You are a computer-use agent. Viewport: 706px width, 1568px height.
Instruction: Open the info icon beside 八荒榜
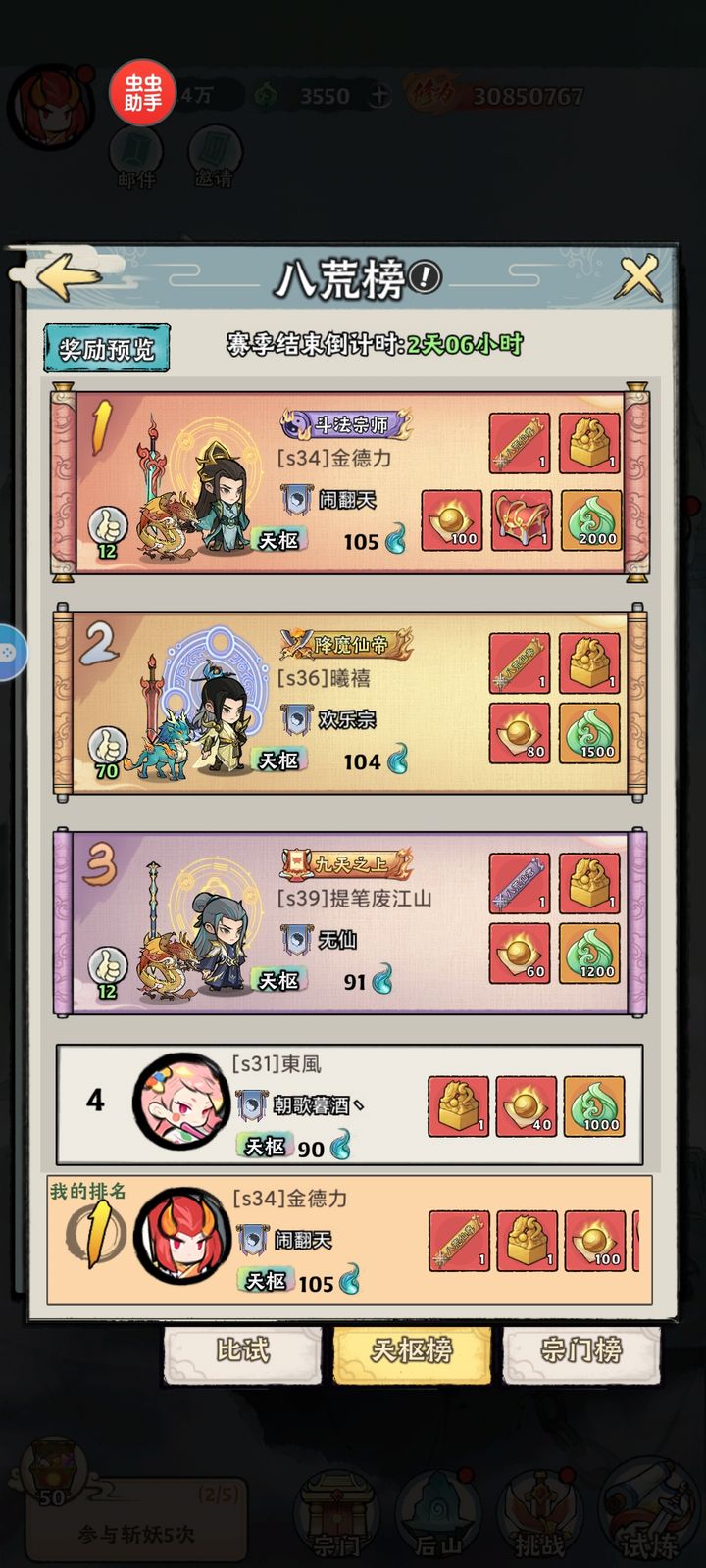coord(425,277)
